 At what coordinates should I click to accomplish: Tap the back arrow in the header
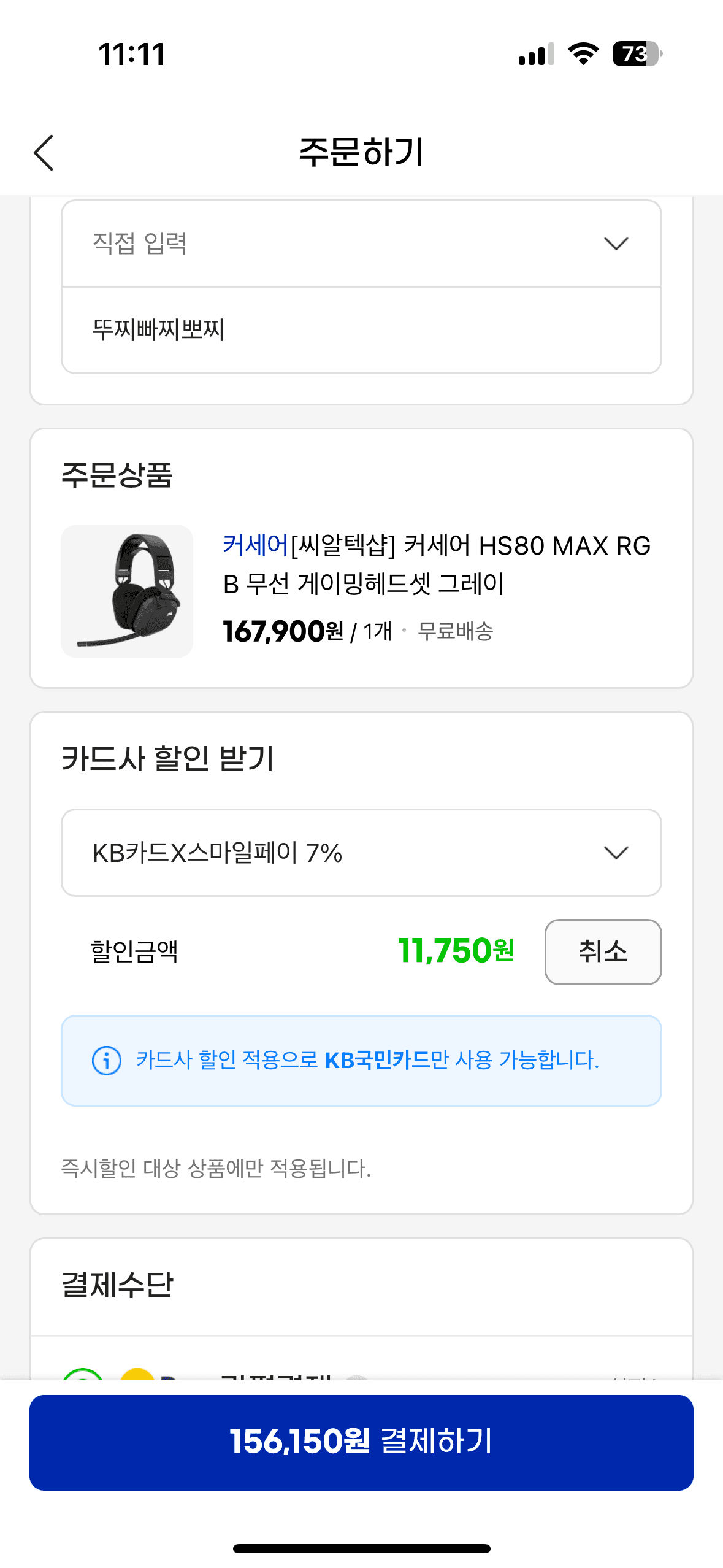pyautogui.click(x=44, y=153)
